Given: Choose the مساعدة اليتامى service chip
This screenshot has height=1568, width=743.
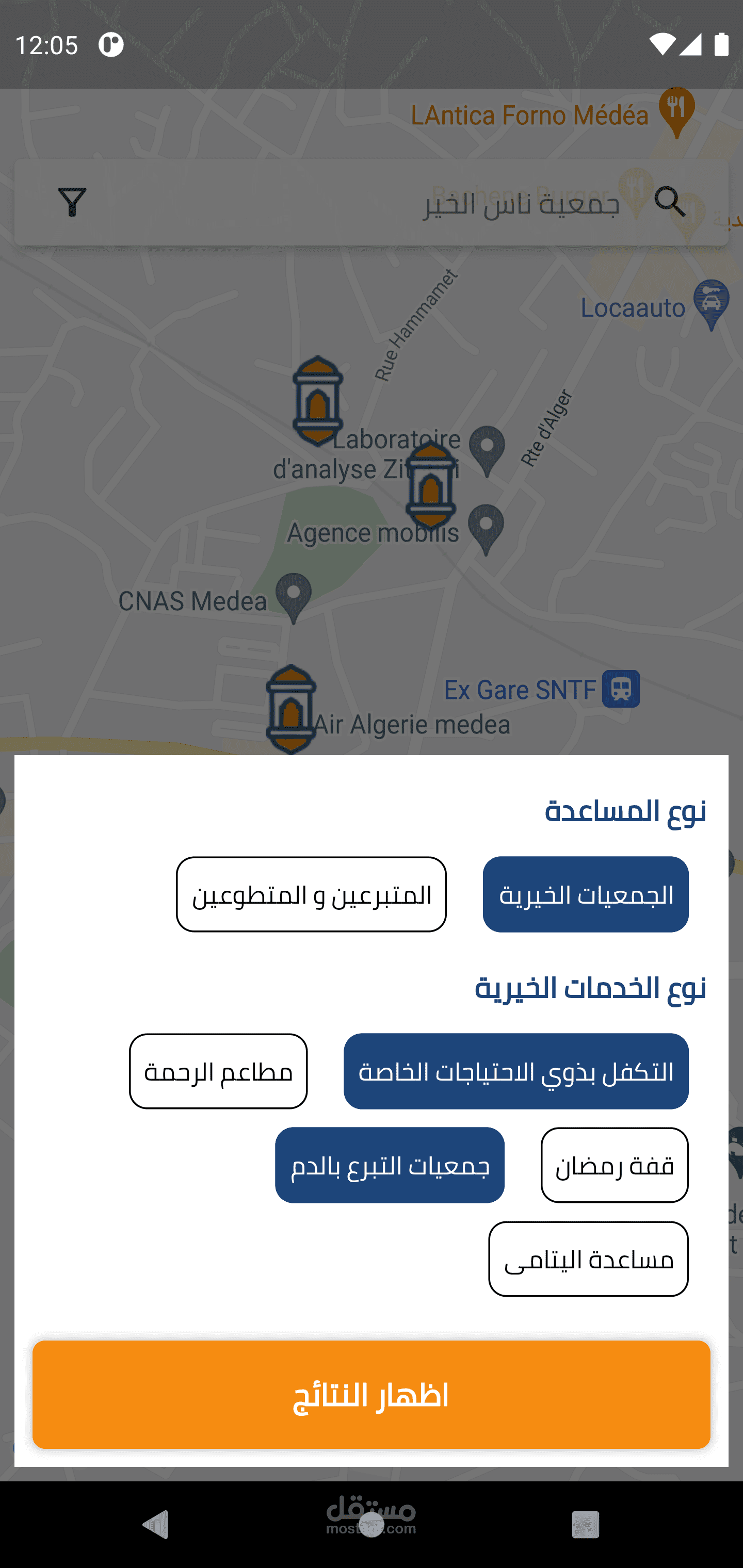Looking at the screenshot, I should (588, 1258).
